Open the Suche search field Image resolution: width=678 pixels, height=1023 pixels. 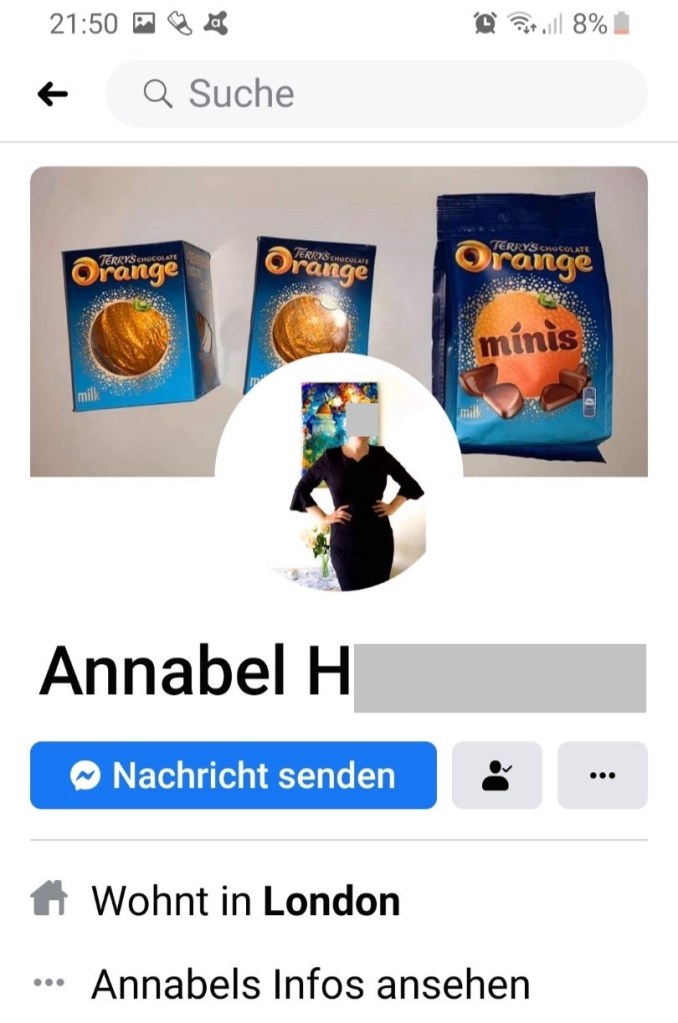click(x=375, y=94)
